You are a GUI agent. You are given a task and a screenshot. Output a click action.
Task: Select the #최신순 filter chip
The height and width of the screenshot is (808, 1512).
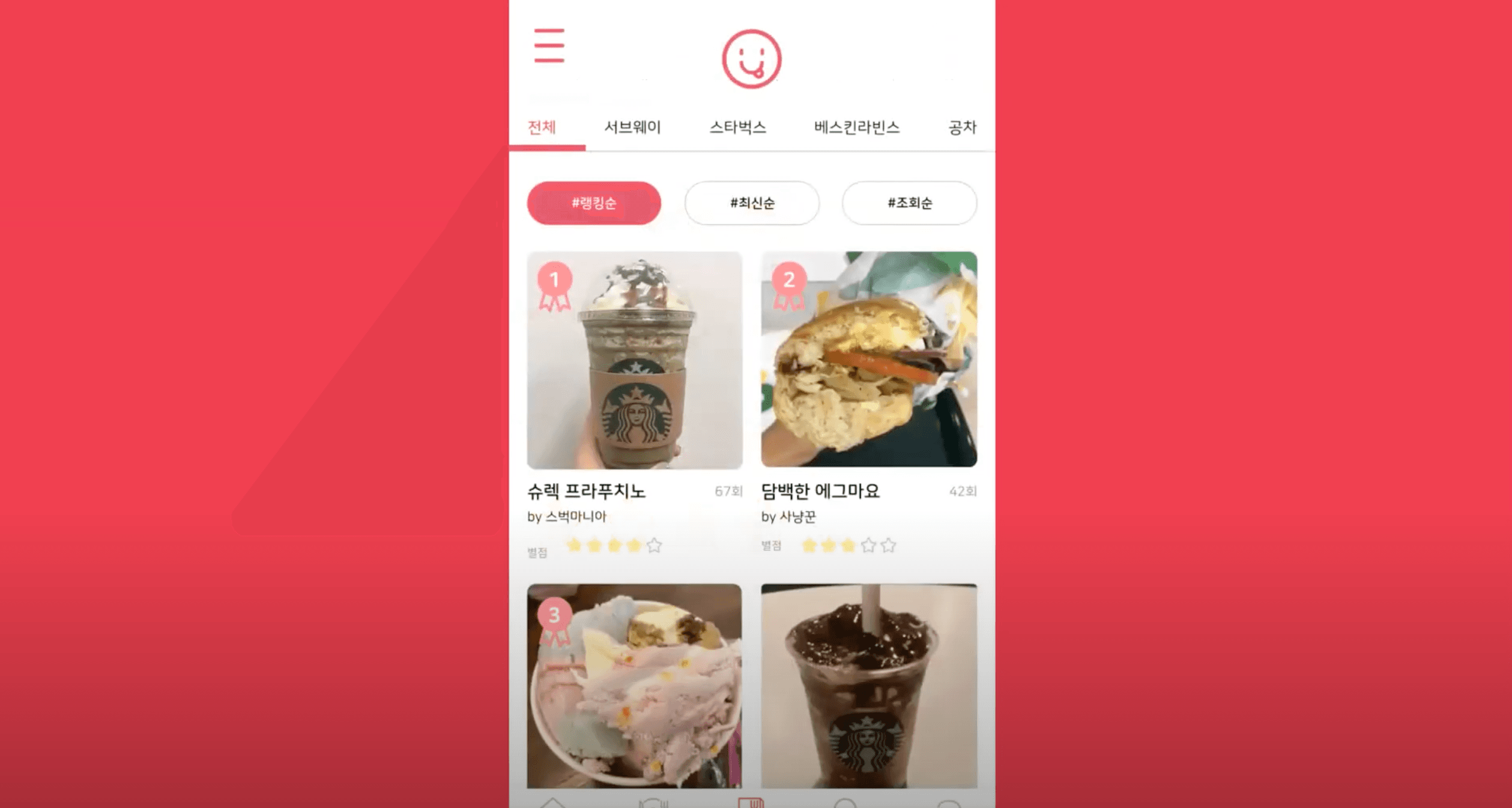coord(752,203)
